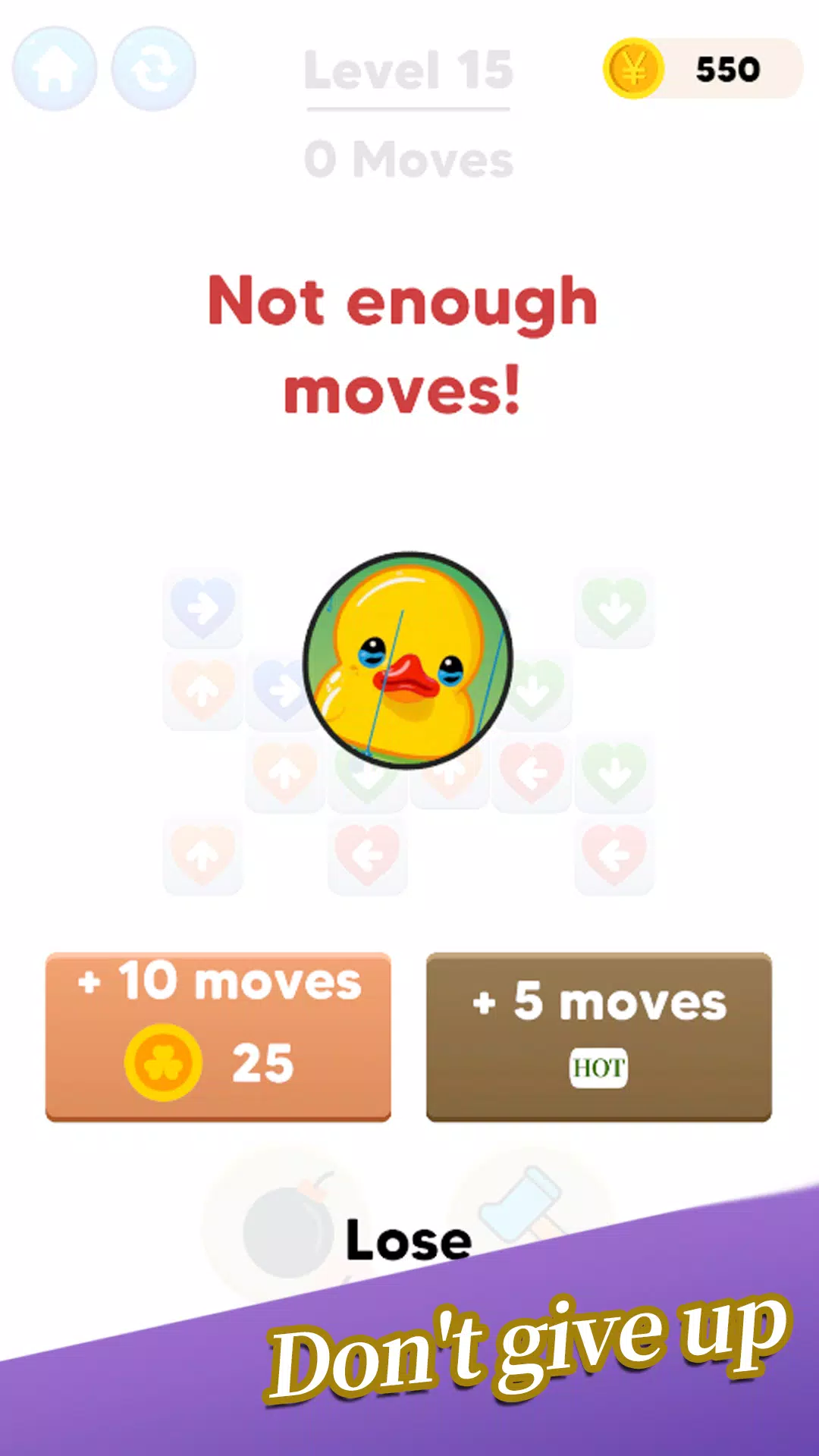Image resolution: width=819 pixels, height=1456 pixels.
Task: Tap the 0 Moves counter
Action: coord(408,157)
